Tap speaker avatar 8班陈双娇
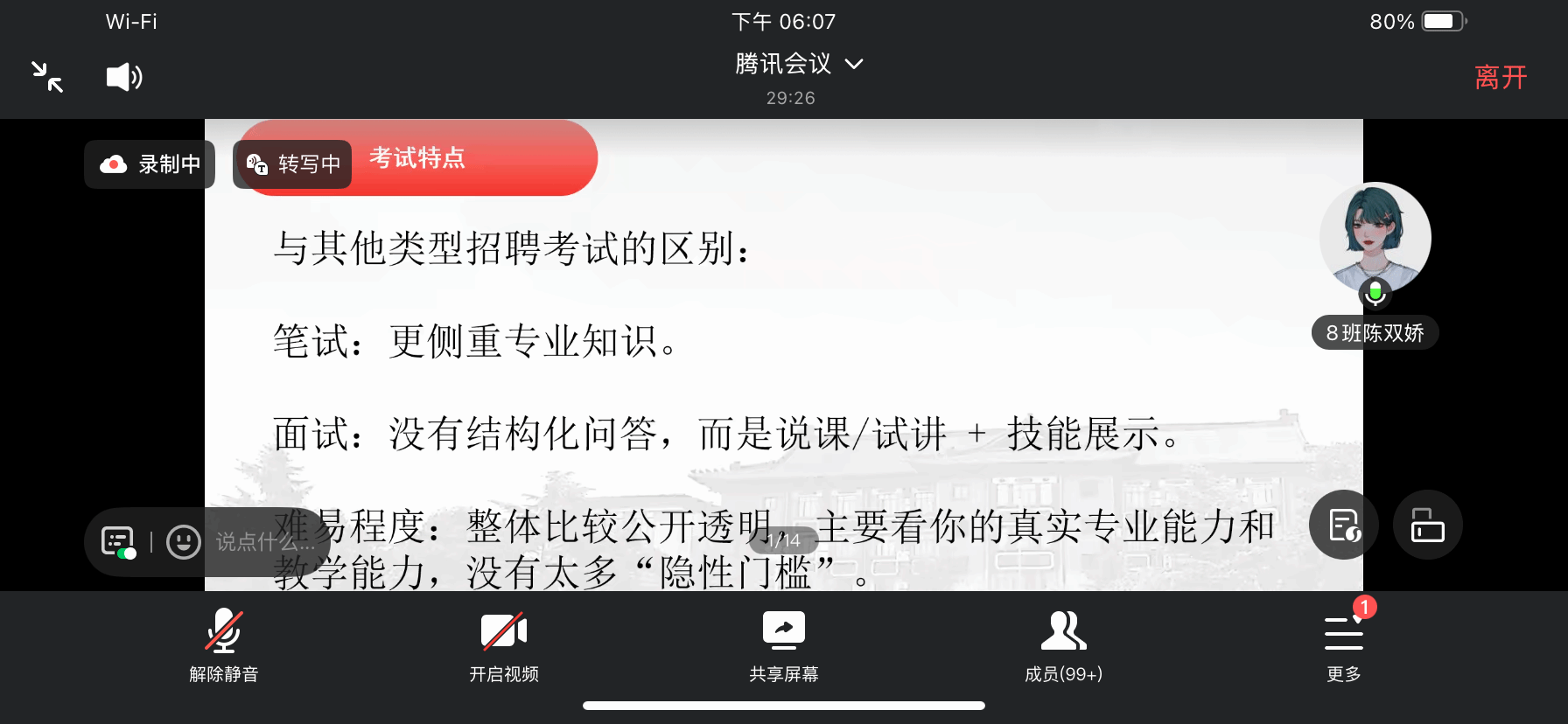Screen dimensions: 1568x724 click(1375, 239)
